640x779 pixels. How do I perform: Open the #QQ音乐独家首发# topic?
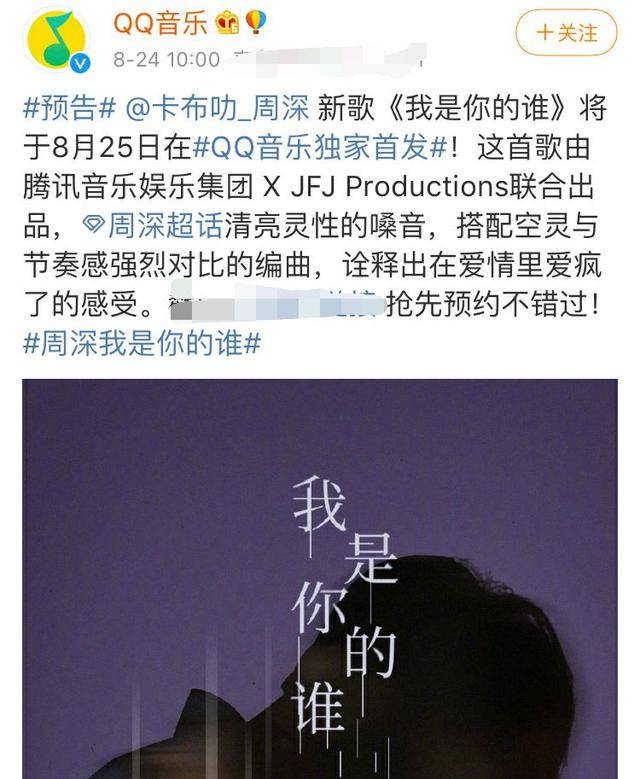point(319,145)
